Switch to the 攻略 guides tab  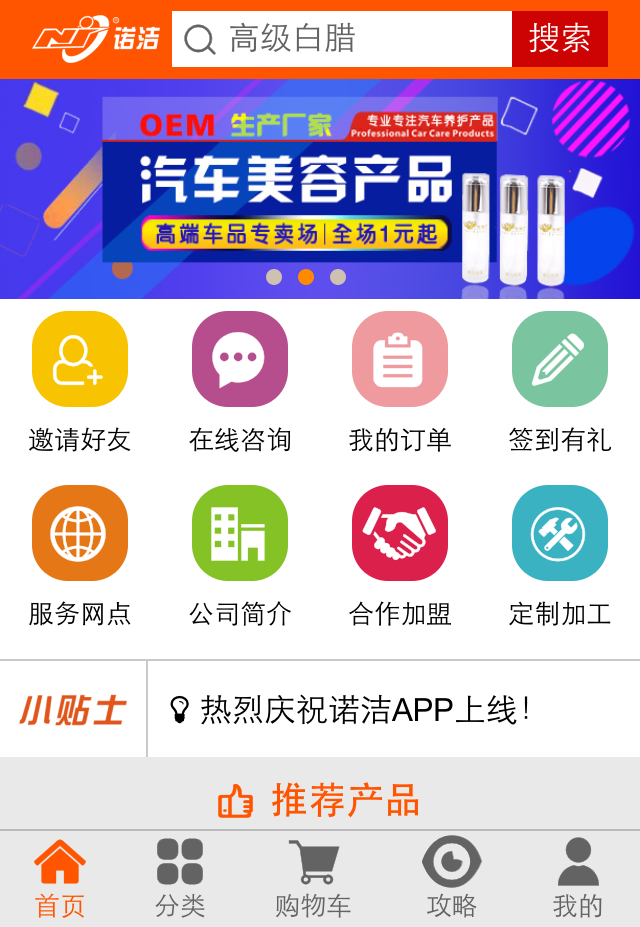[452, 878]
